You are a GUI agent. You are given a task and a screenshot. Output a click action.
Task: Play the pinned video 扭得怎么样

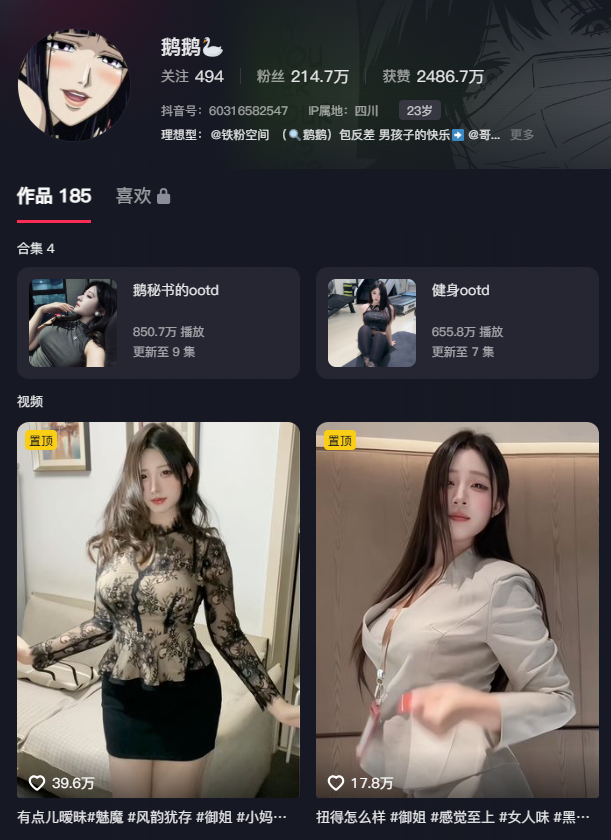click(x=457, y=610)
